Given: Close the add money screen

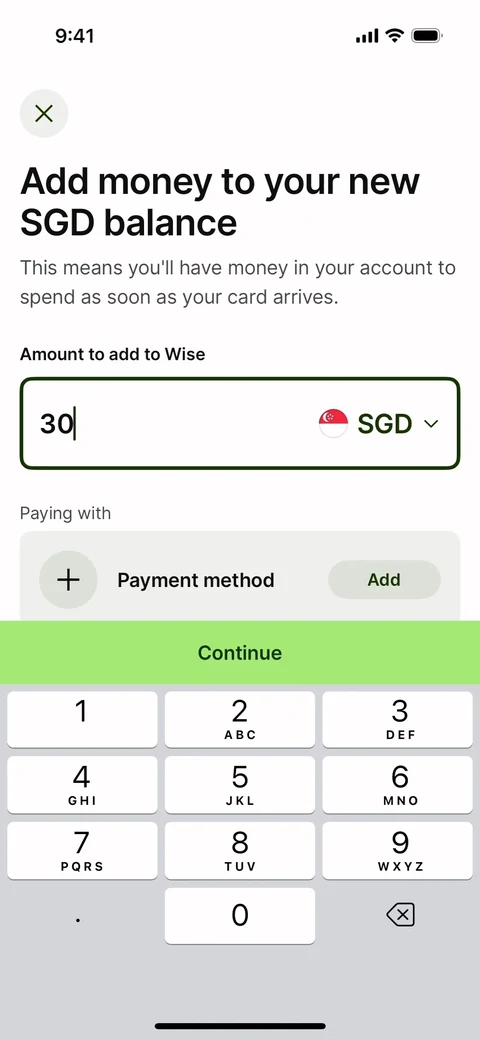Looking at the screenshot, I should pyautogui.click(x=44, y=114).
